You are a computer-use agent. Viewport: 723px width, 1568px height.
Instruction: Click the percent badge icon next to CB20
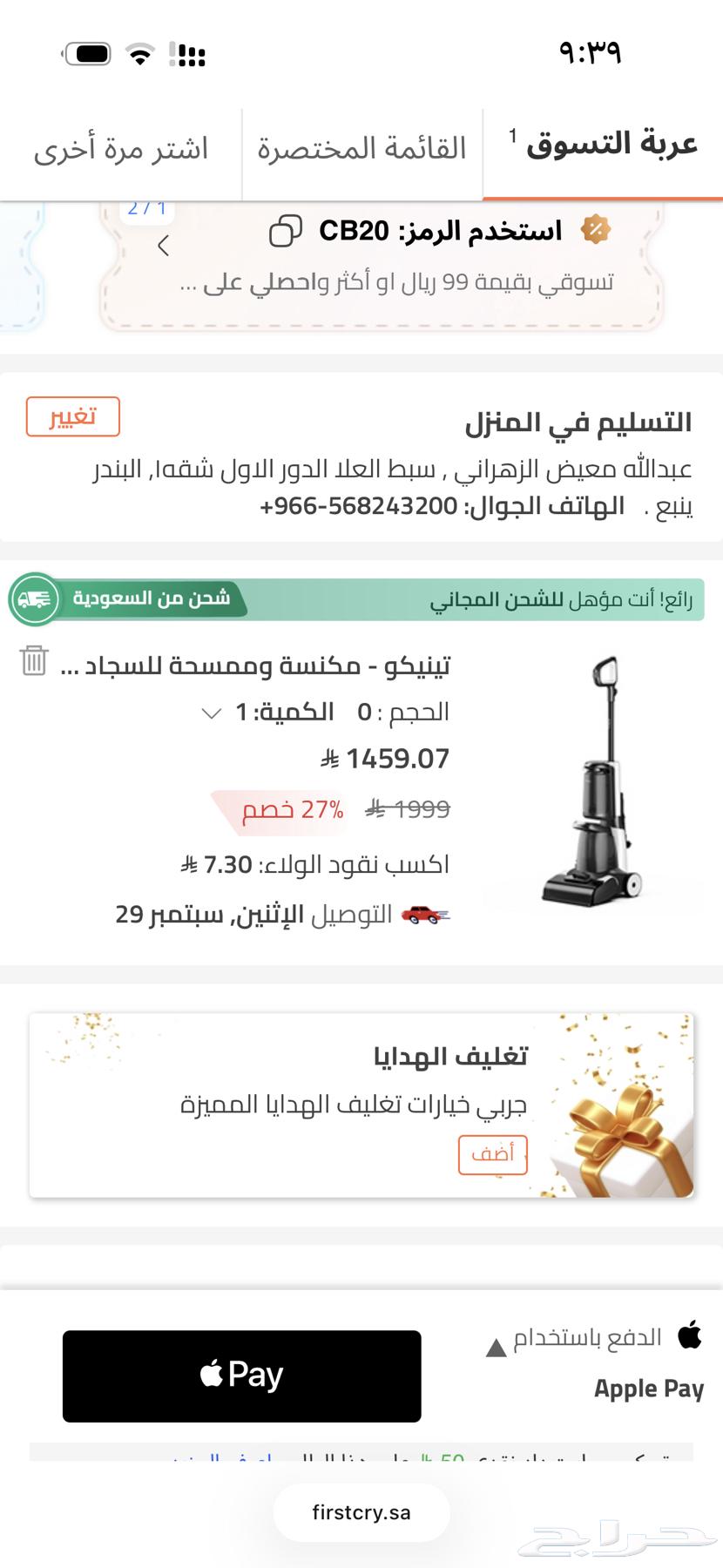pyautogui.click(x=597, y=229)
